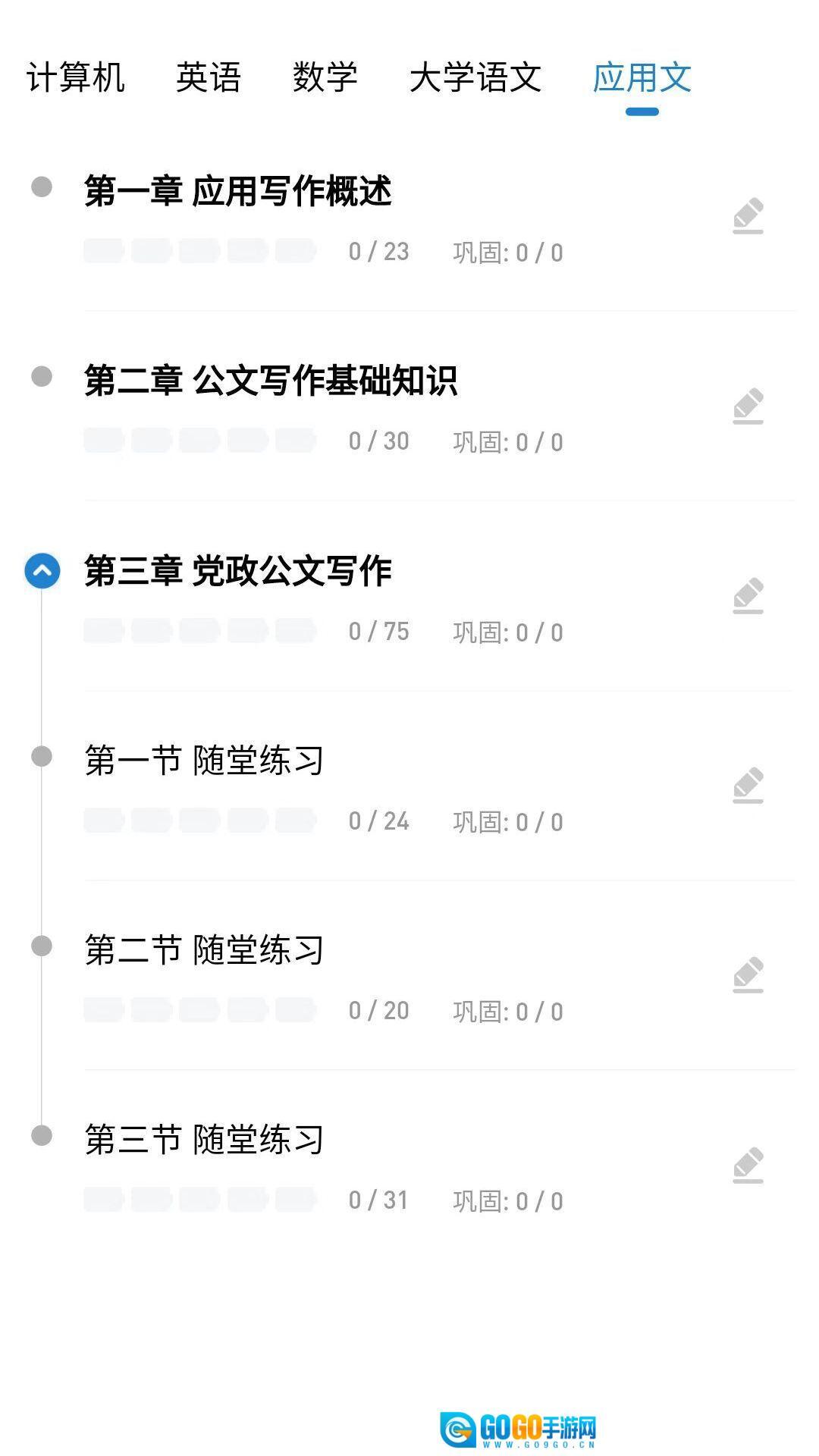Open 第一节 随堂练习
The width and height of the screenshot is (819, 1456).
[205, 760]
